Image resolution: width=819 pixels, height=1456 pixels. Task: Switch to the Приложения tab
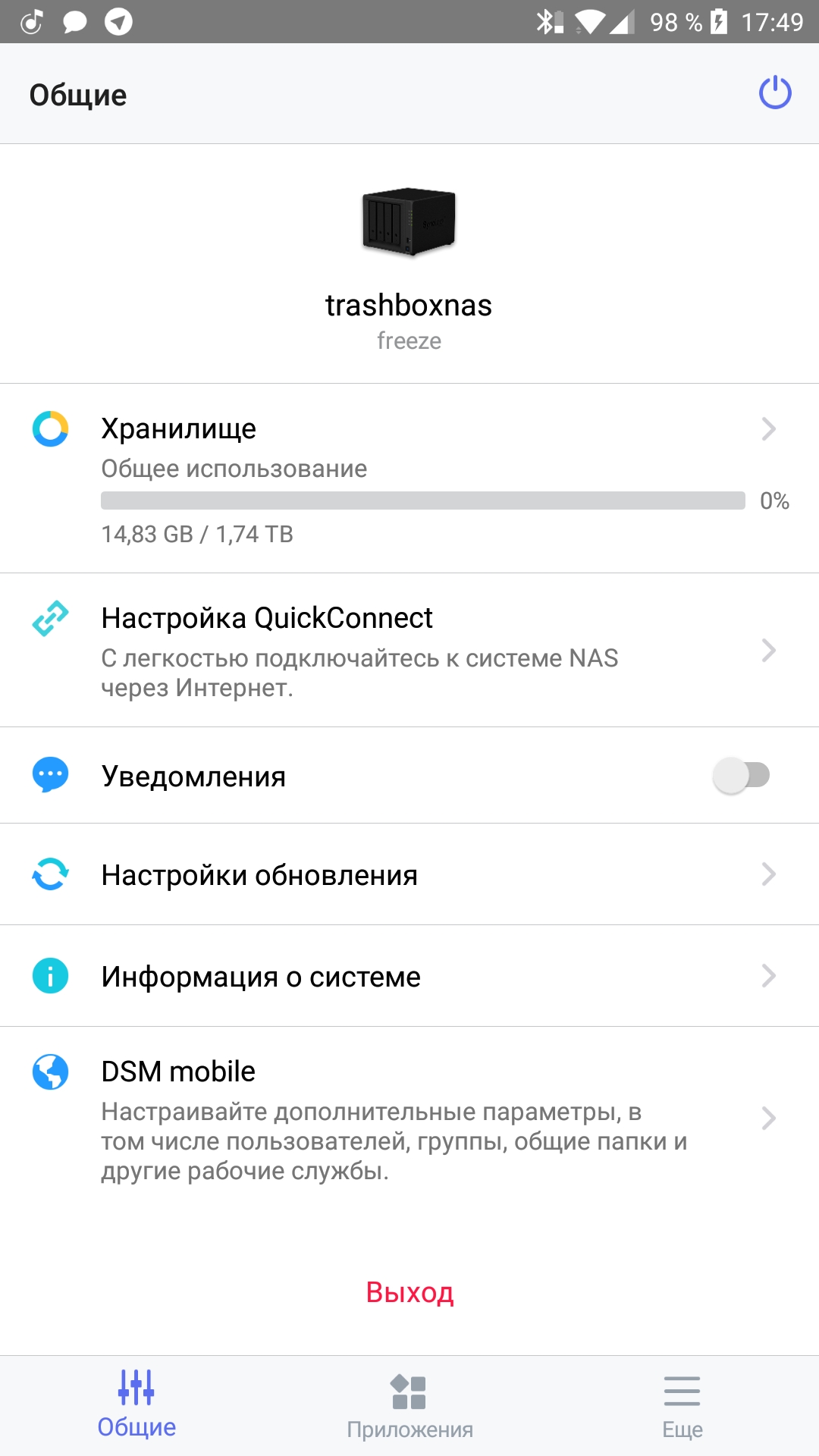coord(409,1407)
